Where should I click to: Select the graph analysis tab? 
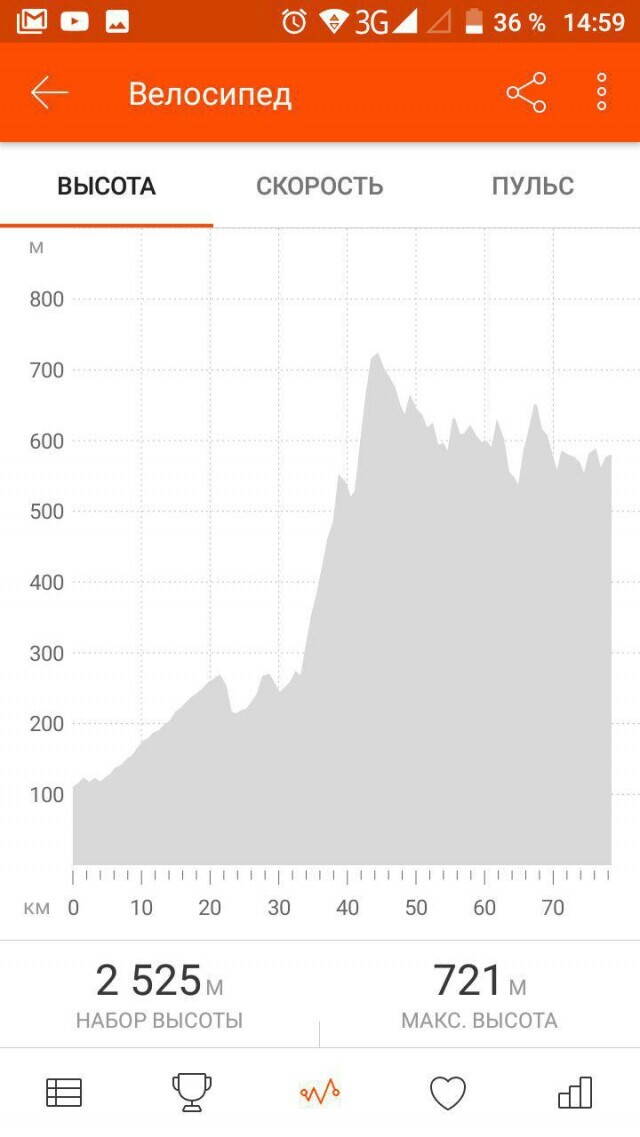pyautogui.click(x=320, y=1092)
